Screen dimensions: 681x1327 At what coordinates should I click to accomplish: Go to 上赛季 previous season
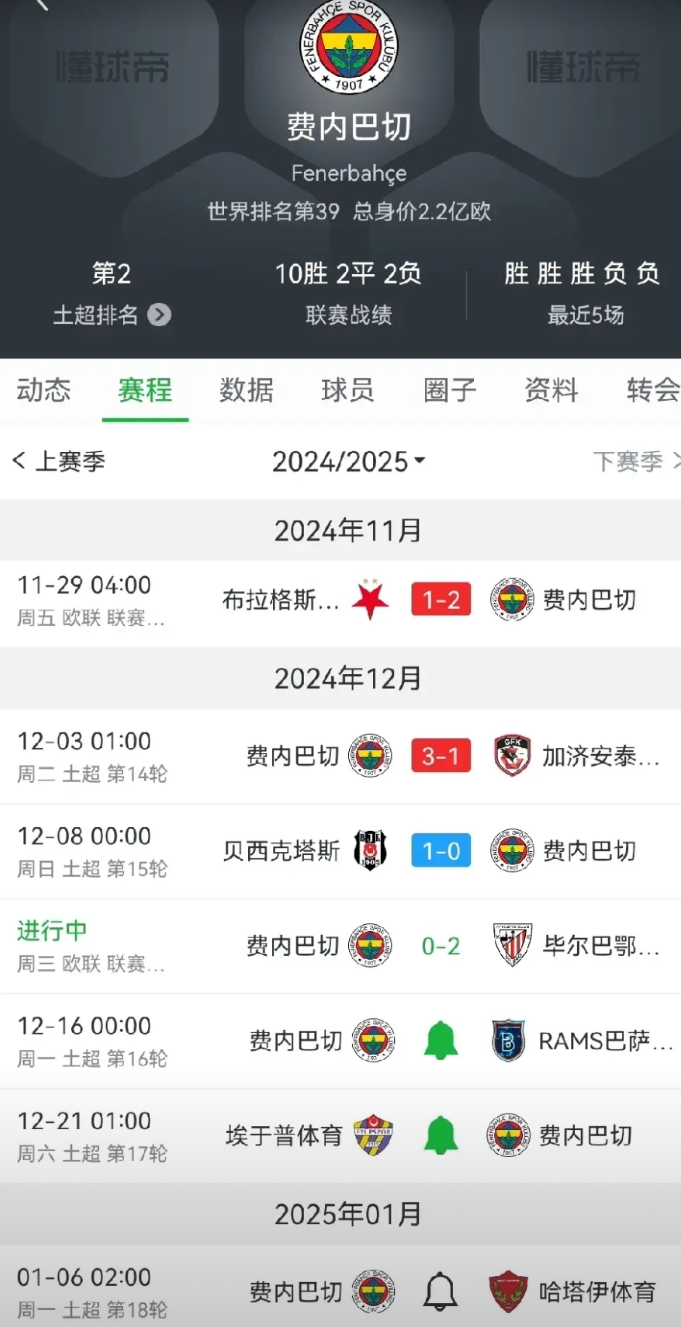tap(58, 461)
